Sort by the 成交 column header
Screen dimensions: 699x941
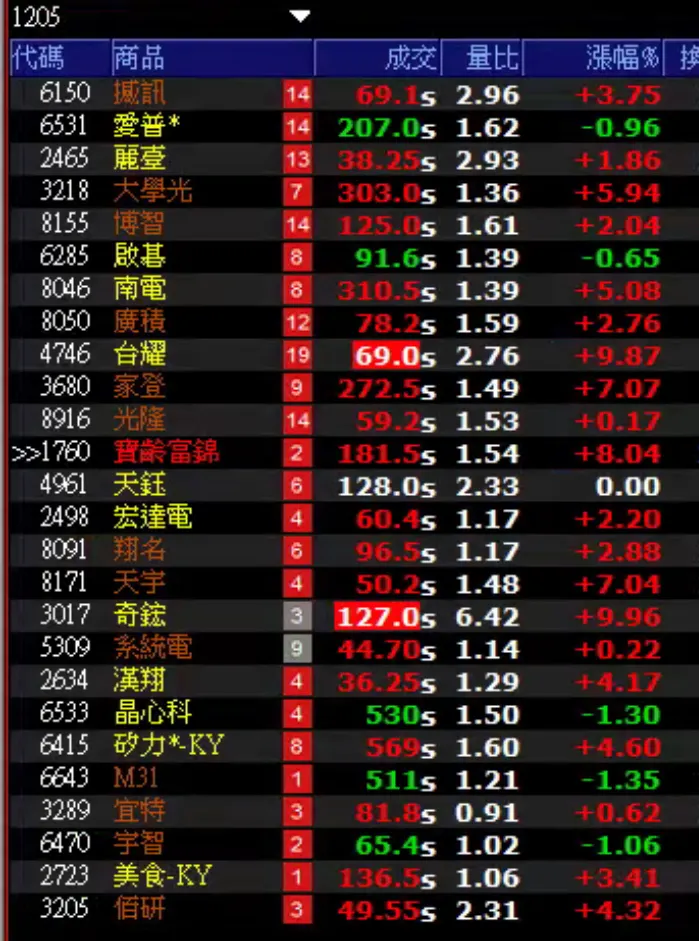(410, 58)
